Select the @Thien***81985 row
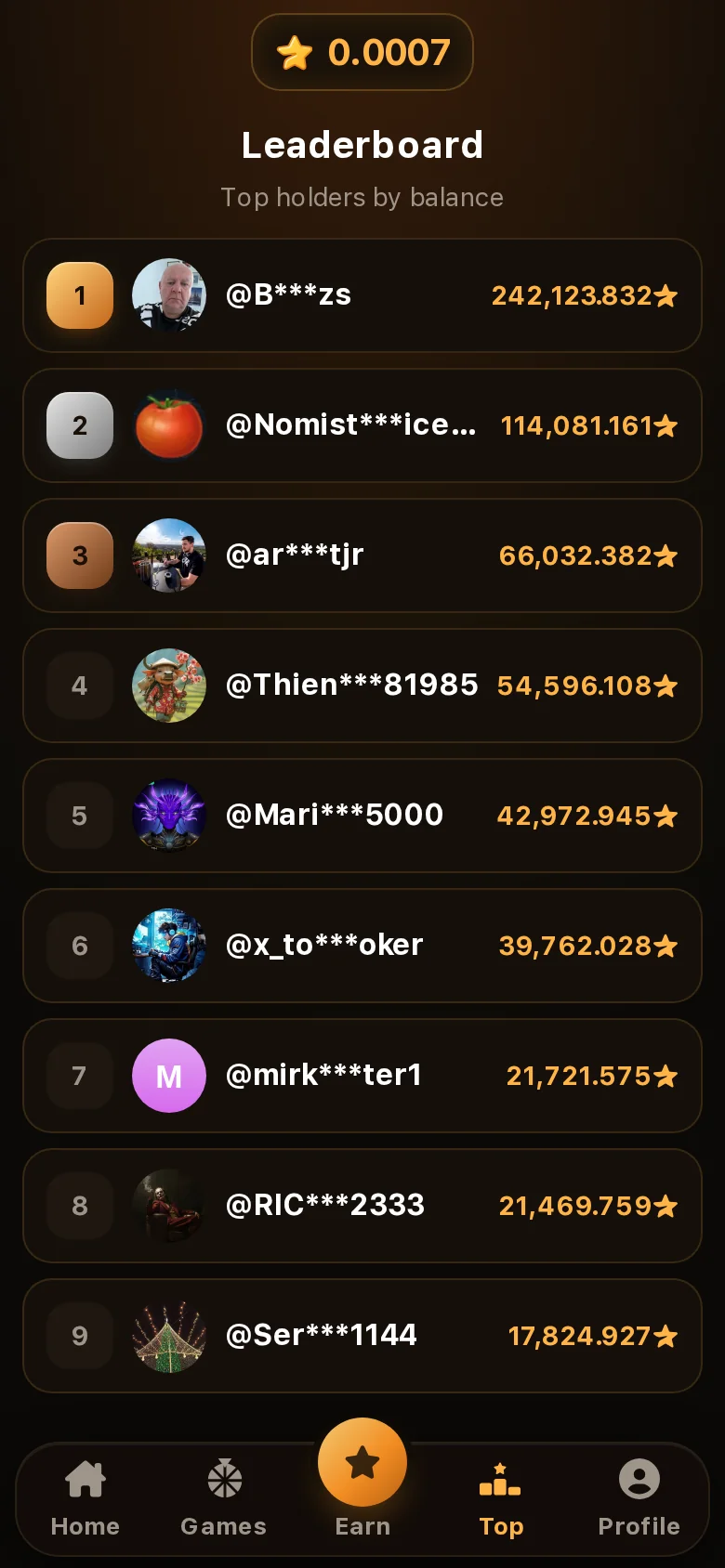The image size is (725, 1568). pos(362,686)
